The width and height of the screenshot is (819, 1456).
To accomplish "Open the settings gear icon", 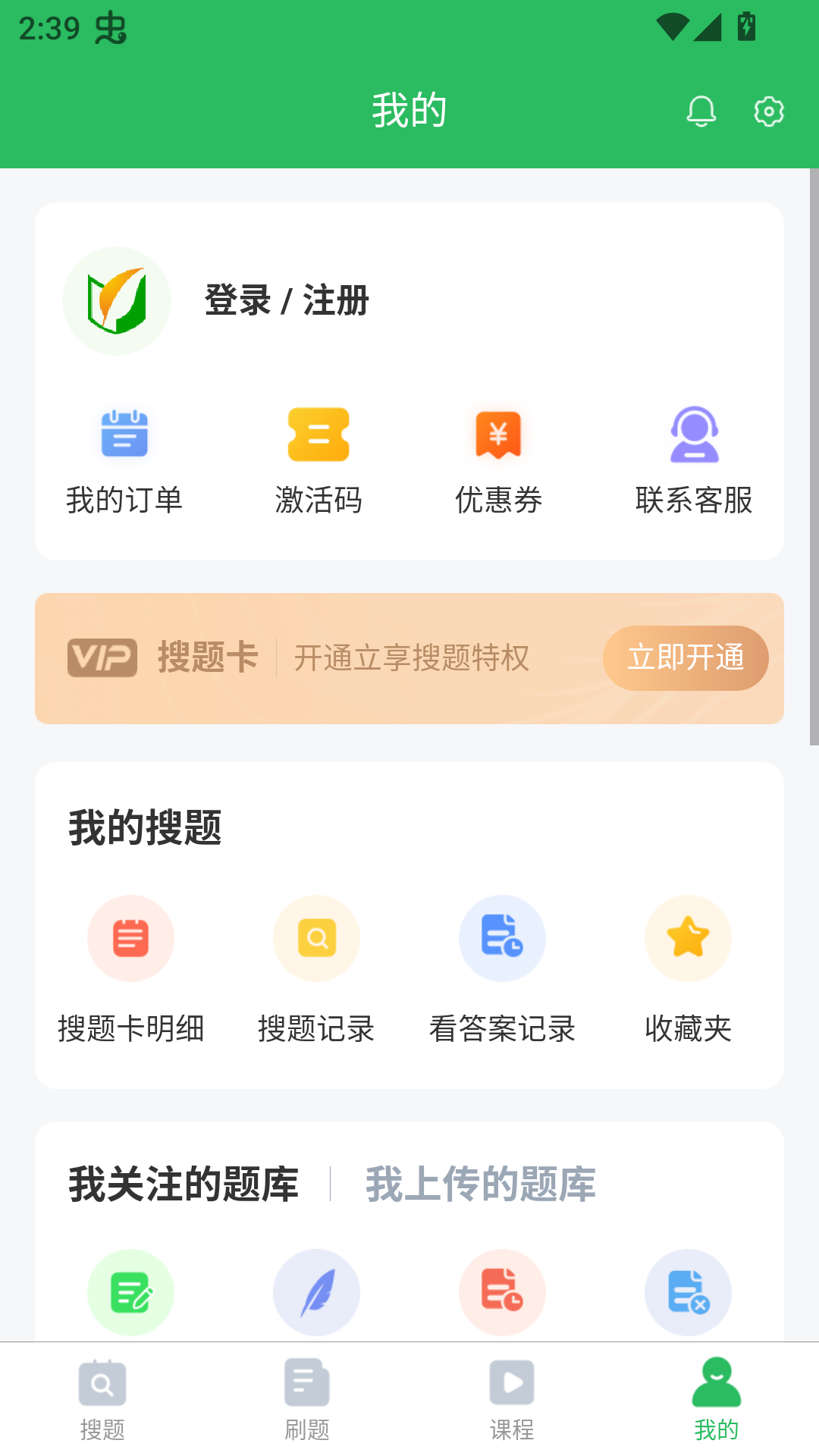I will 769,111.
